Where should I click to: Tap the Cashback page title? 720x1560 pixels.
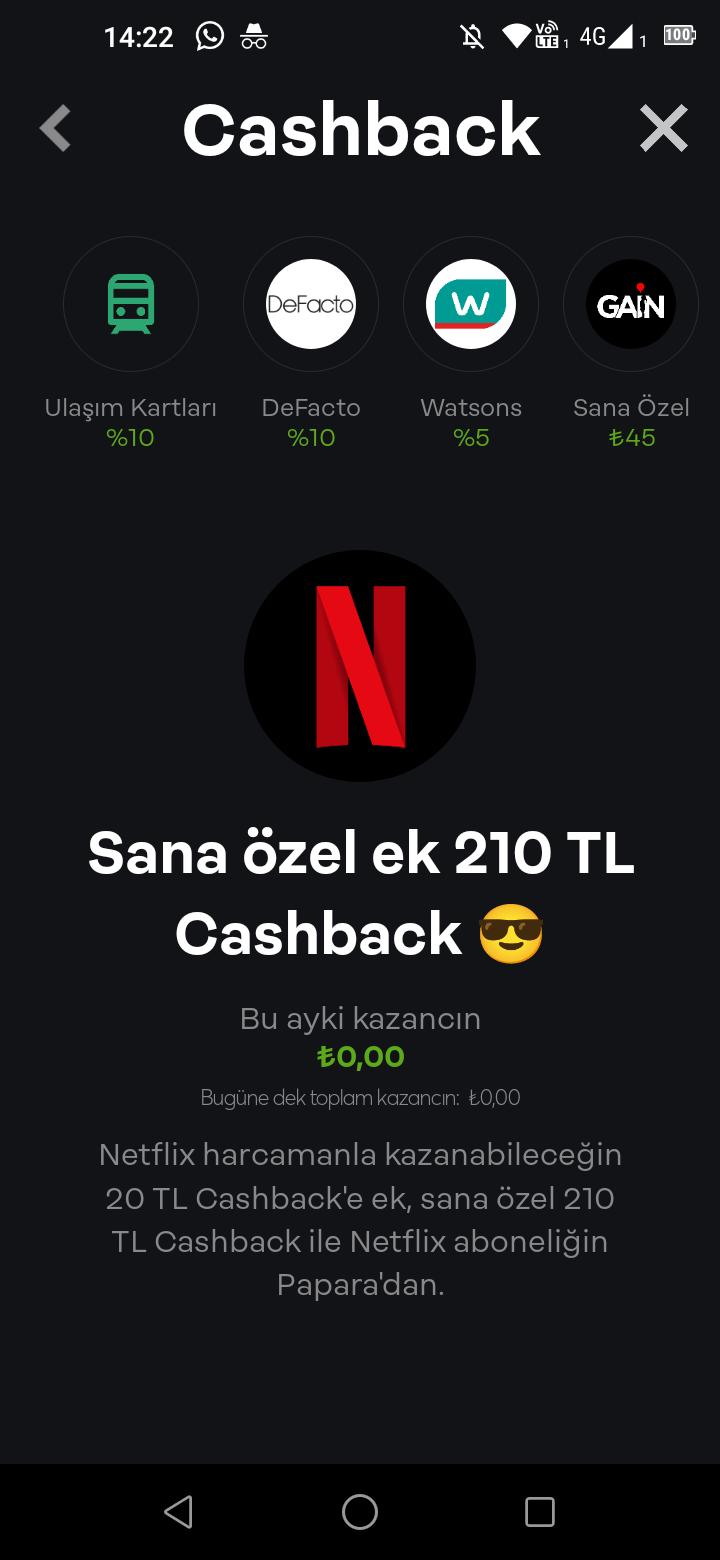[x=360, y=128]
